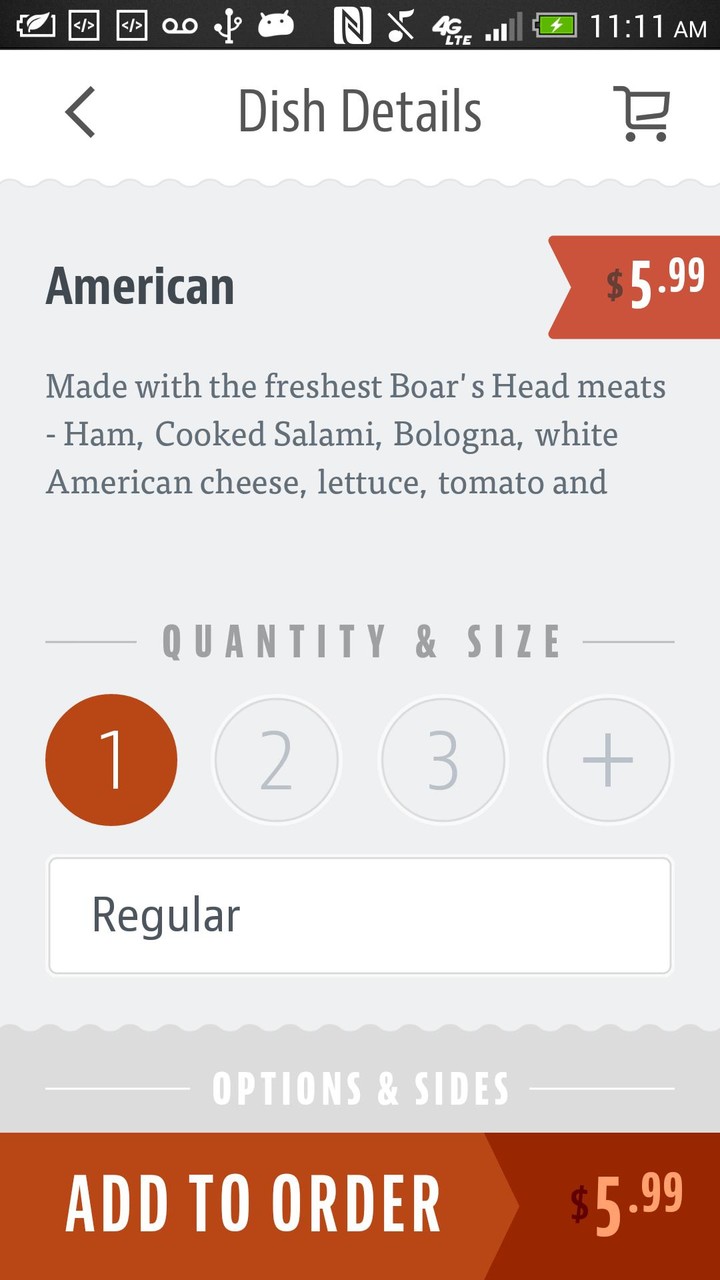720x1280 pixels.
Task: Open the shopping cart
Action: tap(641, 111)
